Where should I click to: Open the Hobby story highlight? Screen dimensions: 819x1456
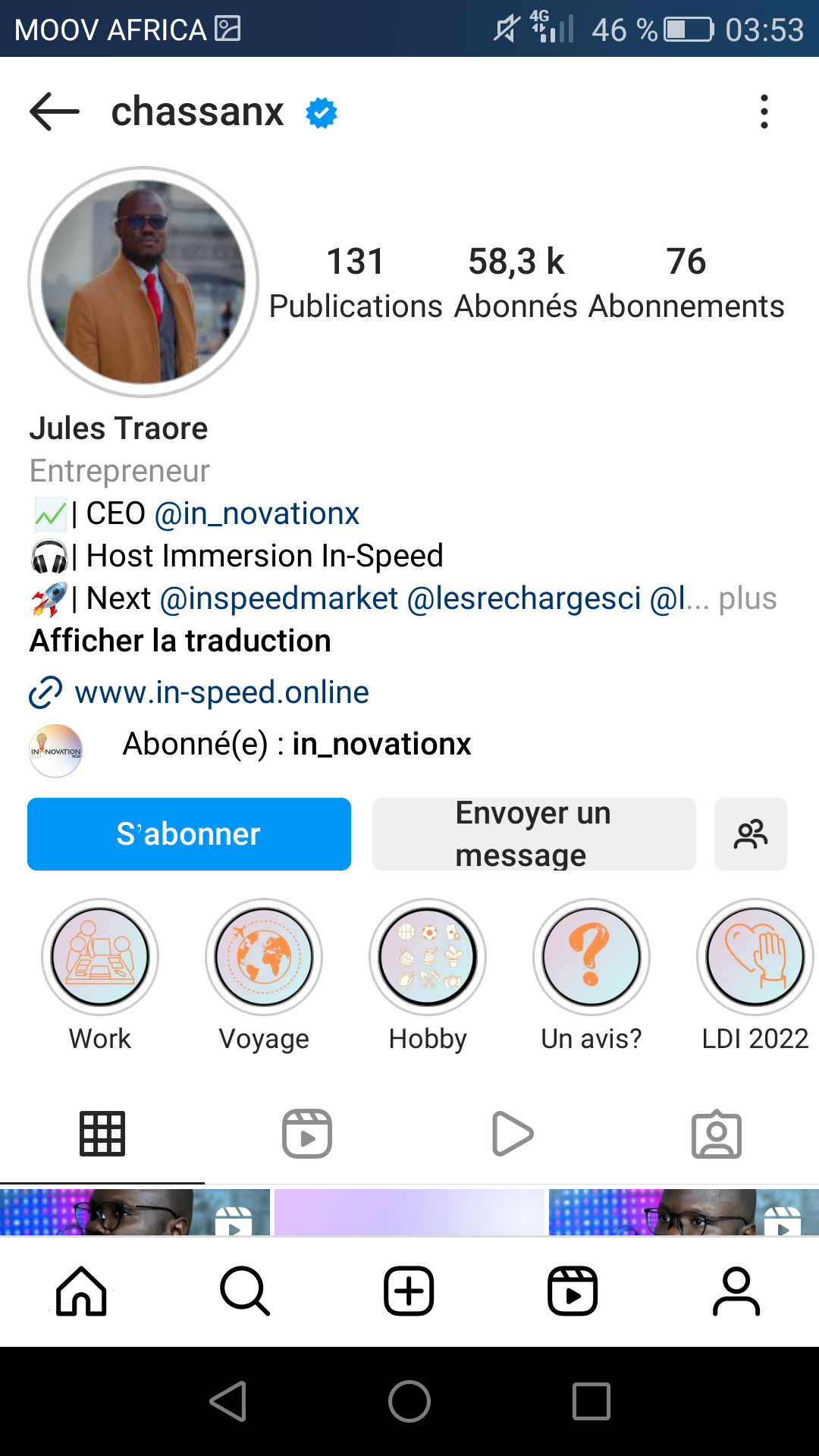(x=428, y=957)
